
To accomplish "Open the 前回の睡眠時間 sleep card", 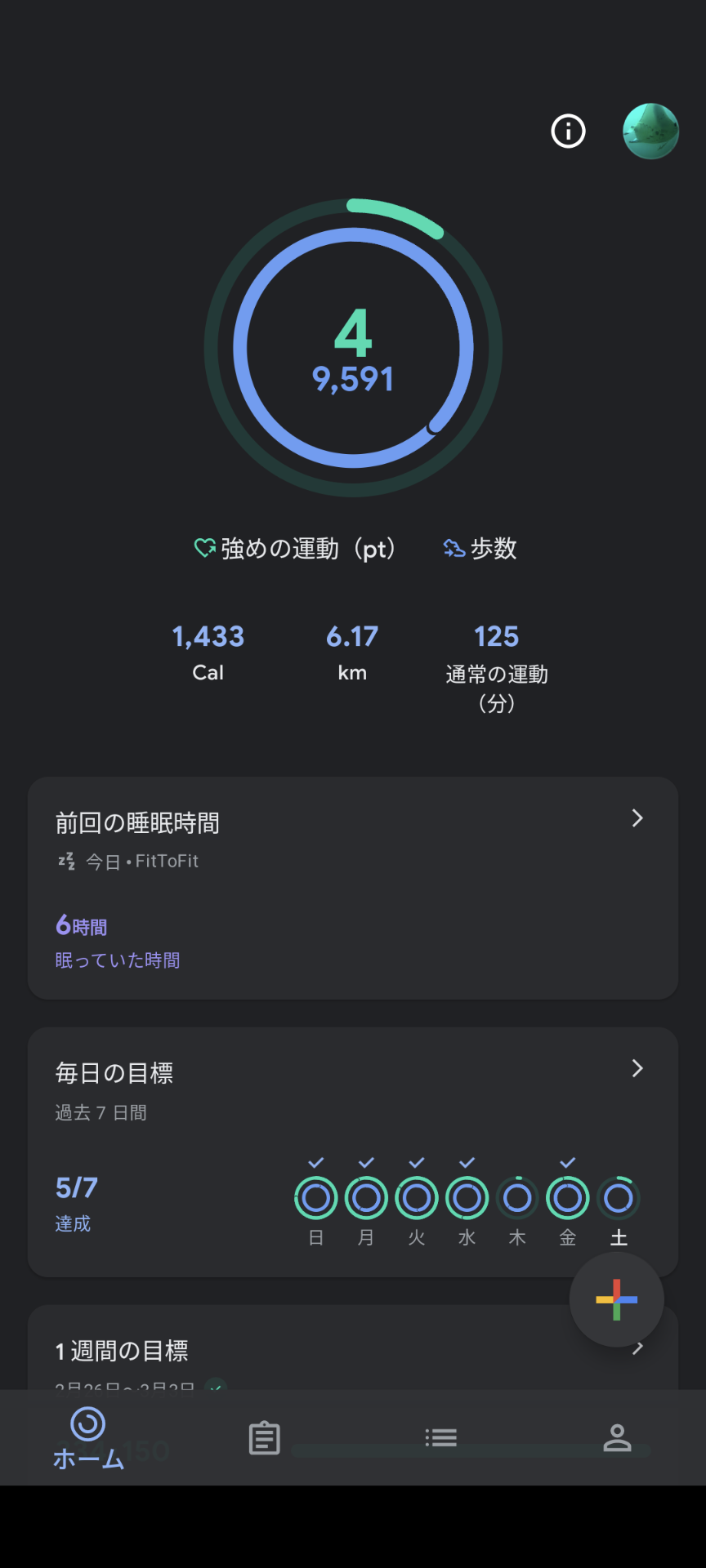I will (353, 888).
